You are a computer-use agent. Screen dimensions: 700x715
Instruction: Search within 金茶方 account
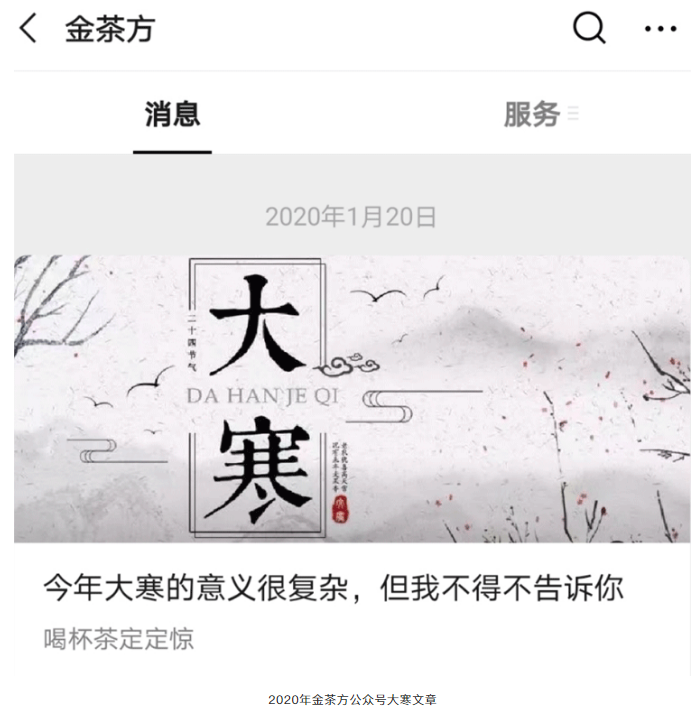pos(589,29)
